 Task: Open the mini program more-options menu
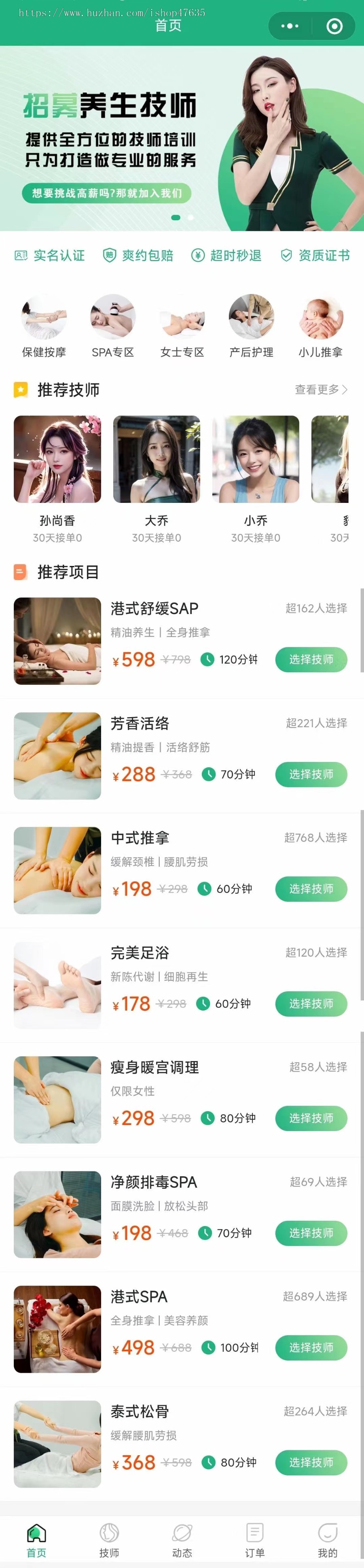point(290,26)
